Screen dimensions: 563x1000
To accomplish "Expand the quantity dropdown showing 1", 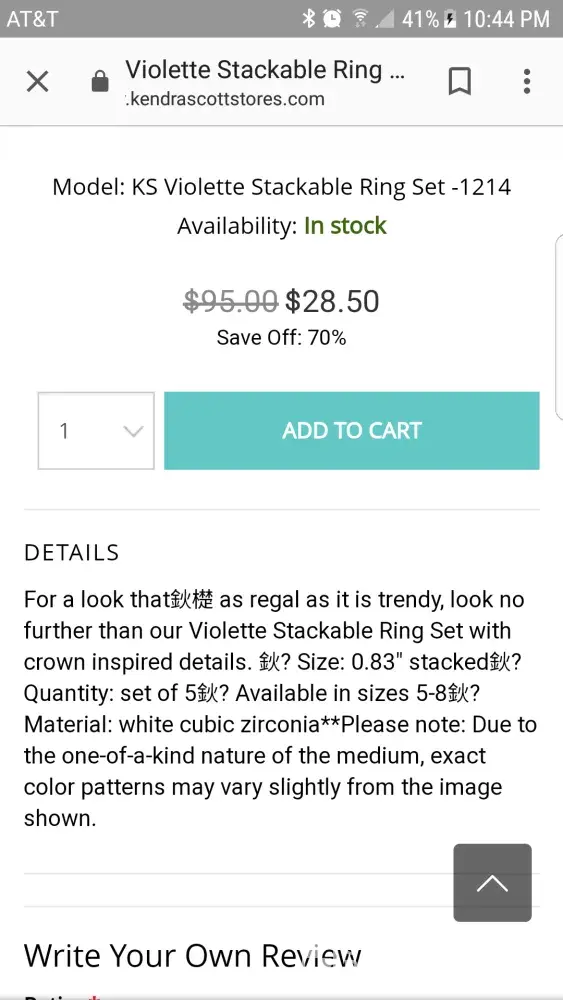I will pyautogui.click(x=96, y=431).
